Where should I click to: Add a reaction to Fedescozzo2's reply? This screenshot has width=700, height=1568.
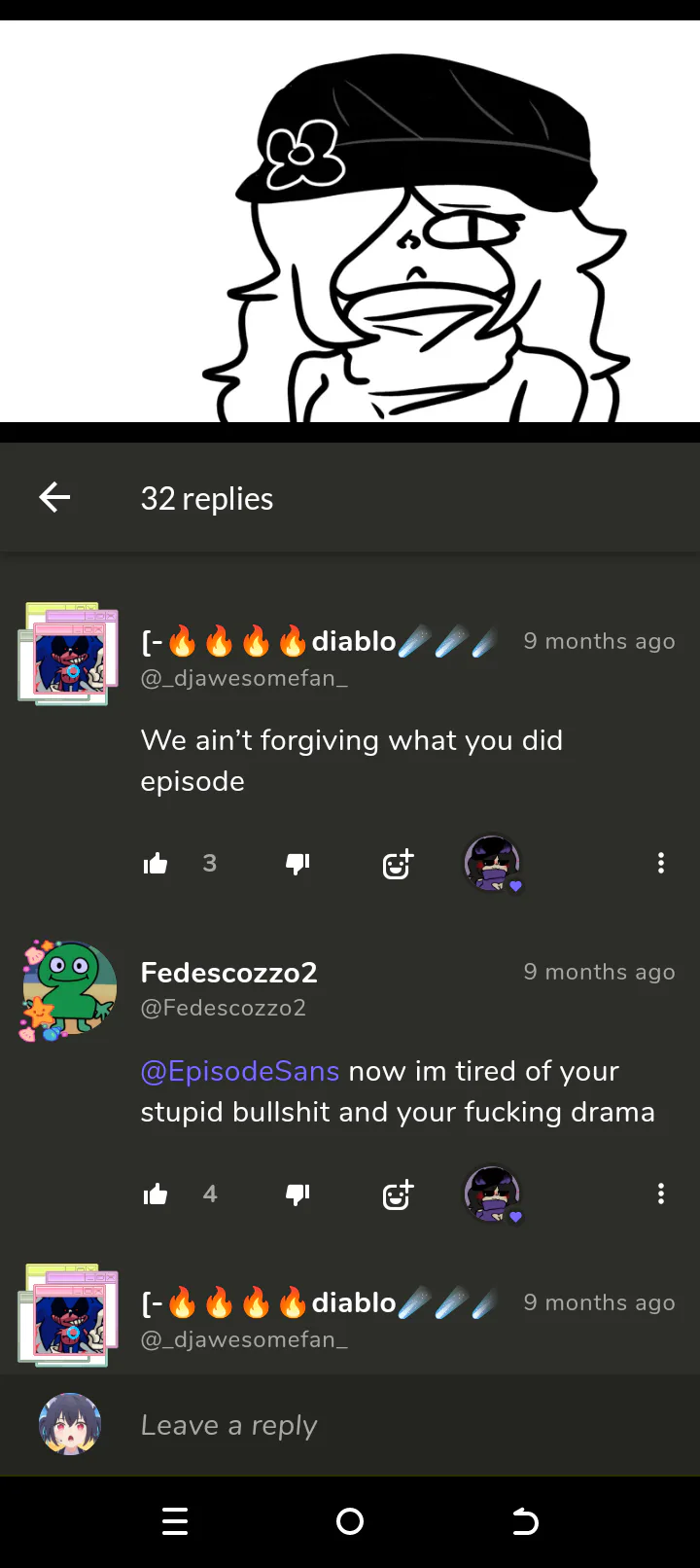[x=398, y=1194]
